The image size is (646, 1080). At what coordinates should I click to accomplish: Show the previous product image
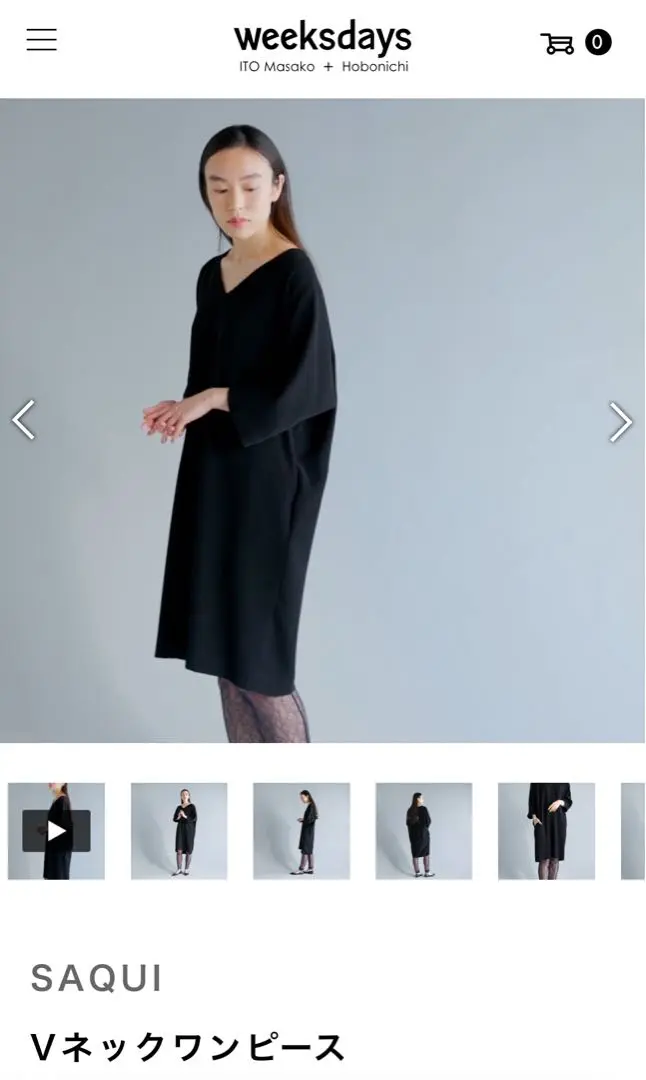pos(23,420)
